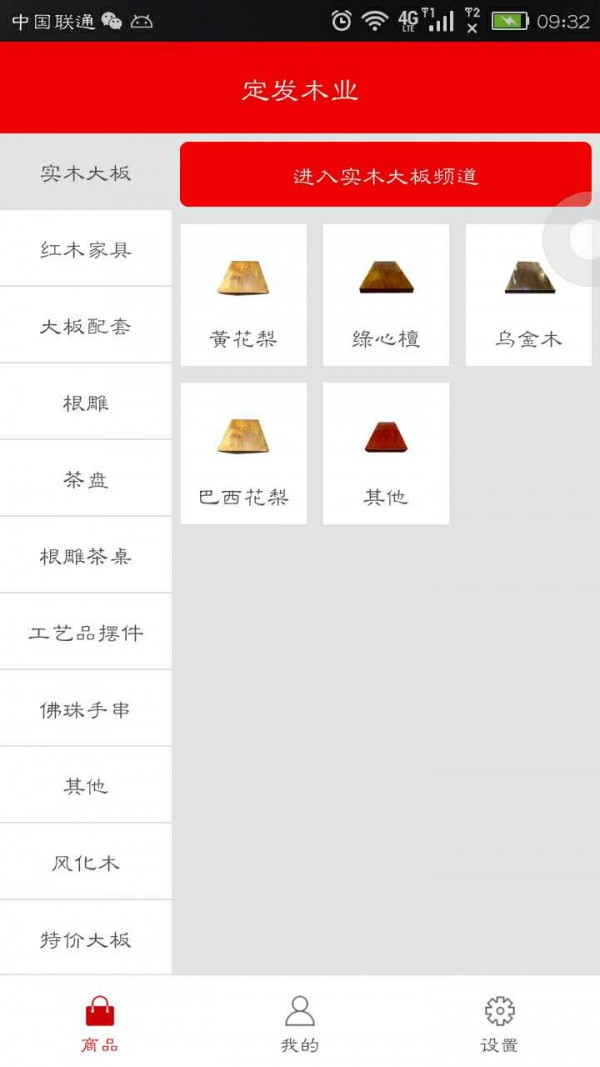Viewport: 600px width, 1067px height.
Task: Switch to the 根雕茶桌 category
Action: pyautogui.click(x=86, y=556)
